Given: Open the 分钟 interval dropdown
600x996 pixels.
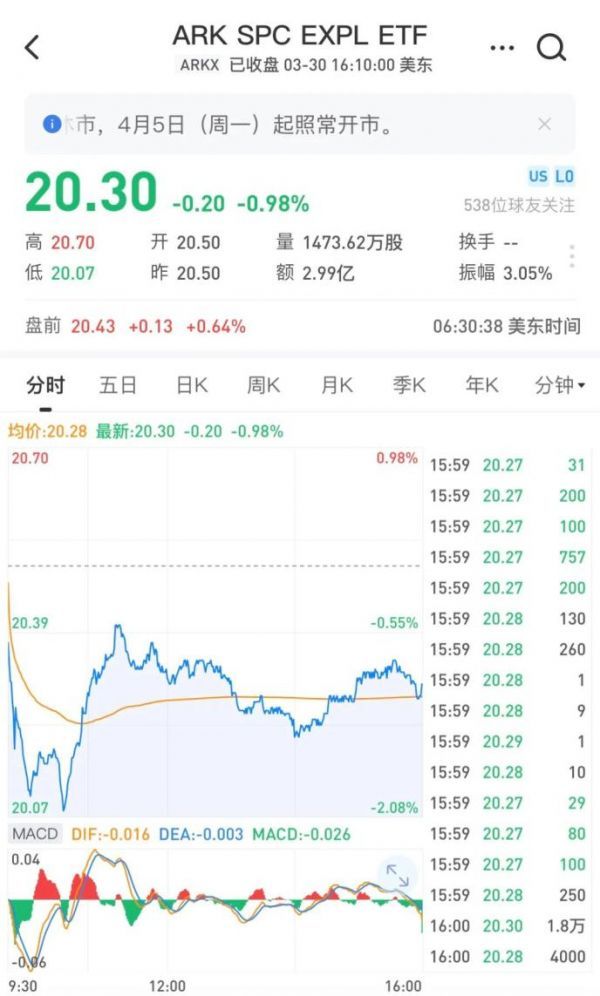Looking at the screenshot, I should tap(559, 385).
